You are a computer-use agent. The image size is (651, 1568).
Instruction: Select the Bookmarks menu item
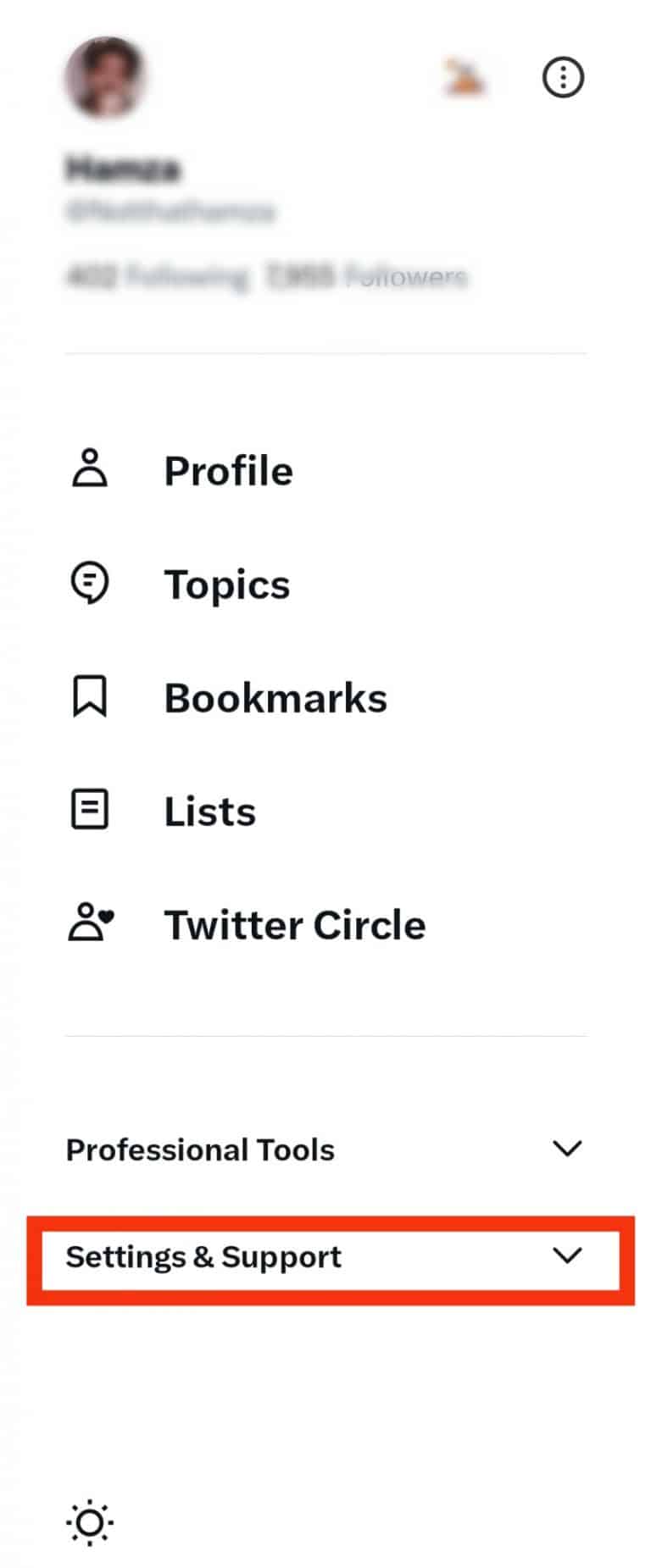point(275,696)
